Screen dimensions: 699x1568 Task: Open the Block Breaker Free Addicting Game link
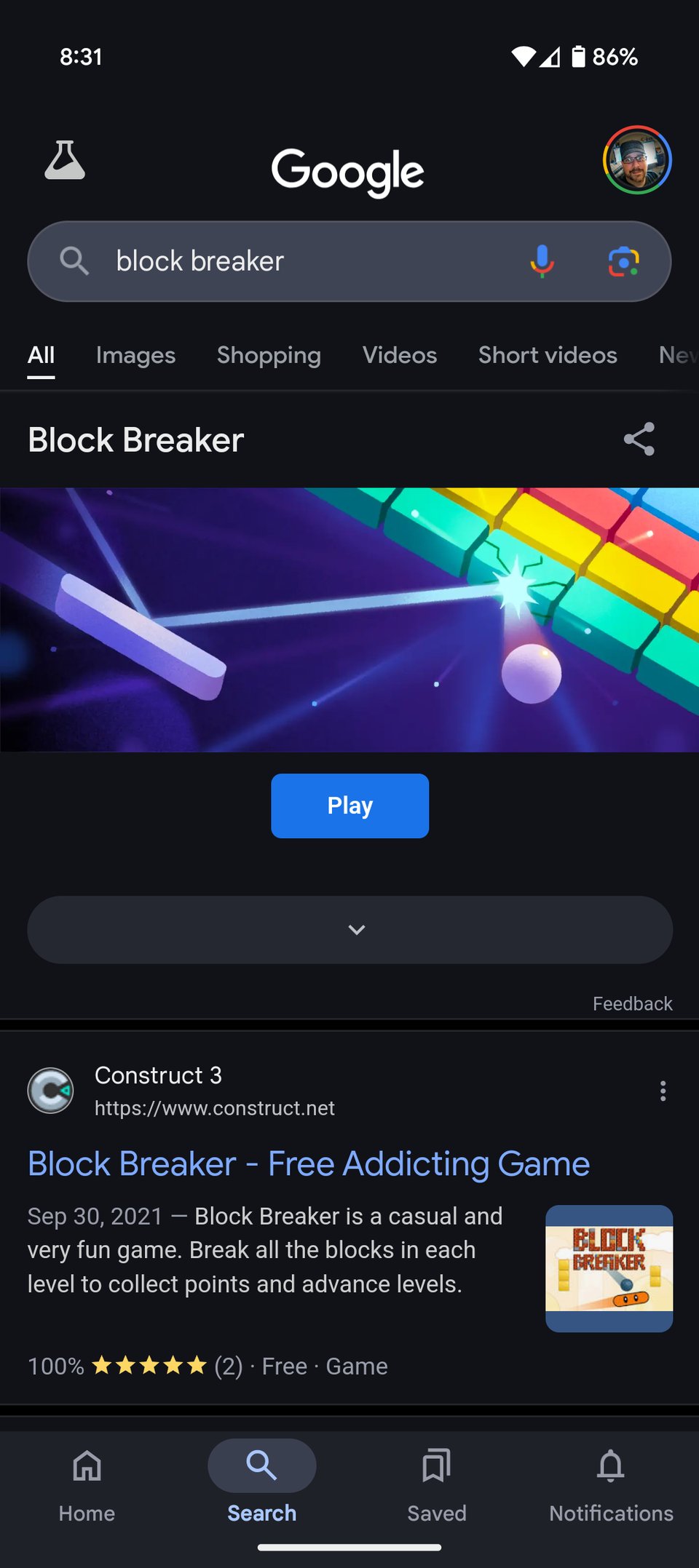pyautogui.click(x=307, y=1163)
